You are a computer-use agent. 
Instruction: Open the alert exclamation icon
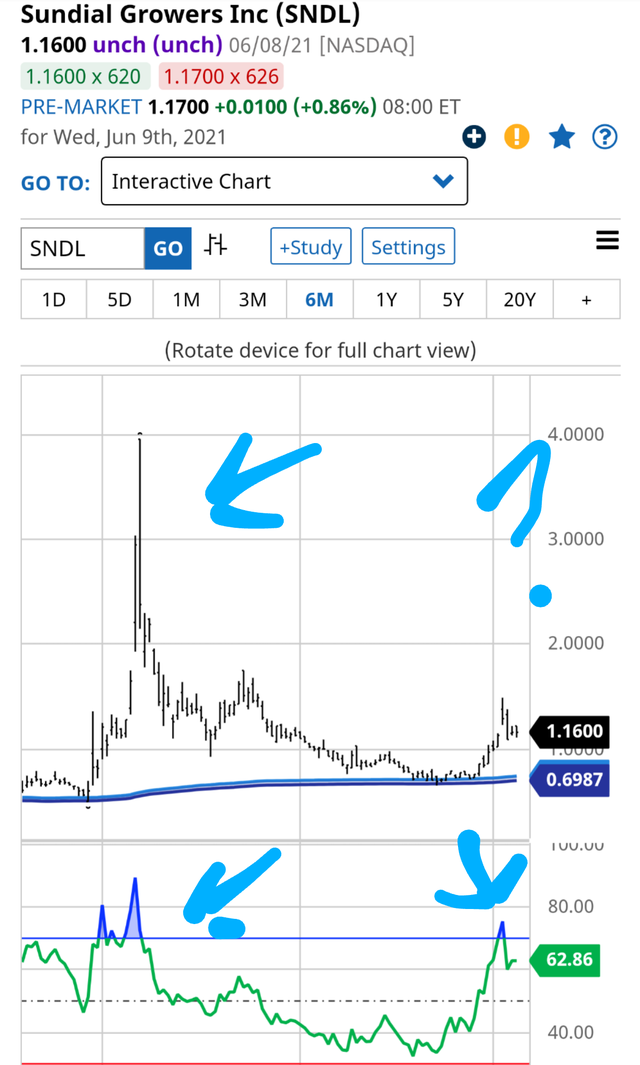[x=517, y=137]
